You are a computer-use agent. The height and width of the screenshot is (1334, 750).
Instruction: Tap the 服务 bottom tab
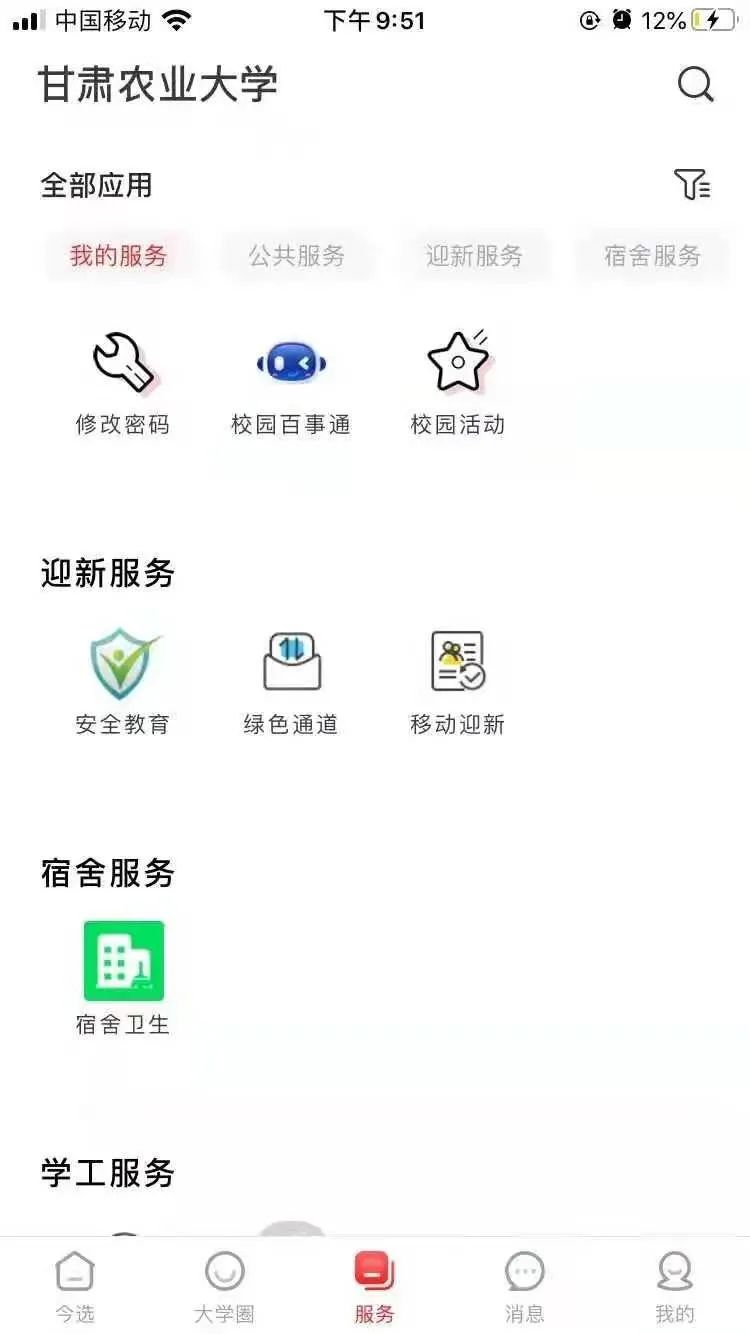(x=374, y=1286)
